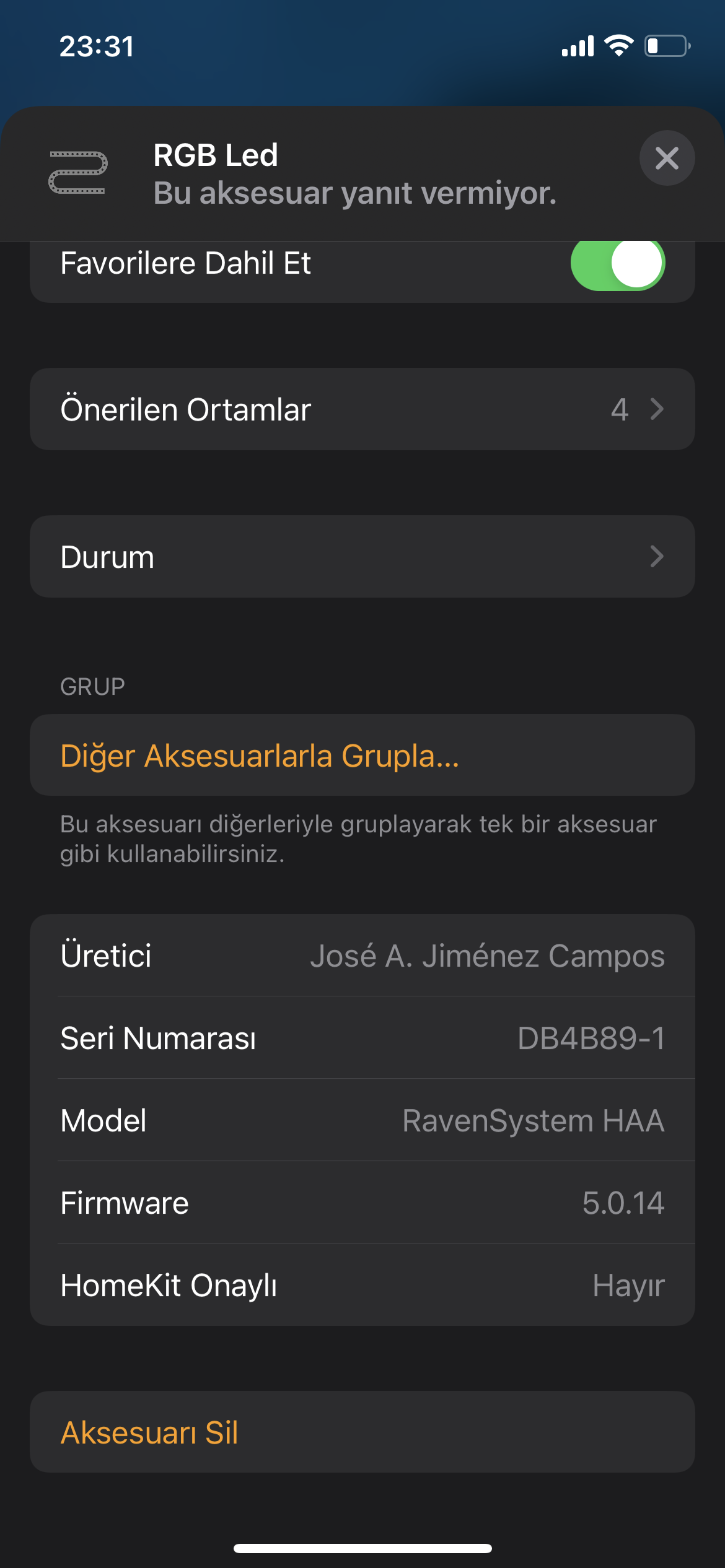725x1568 pixels.
Task: Tap the Seri Numarası DB4B89-1 row
Action: coord(362,1038)
